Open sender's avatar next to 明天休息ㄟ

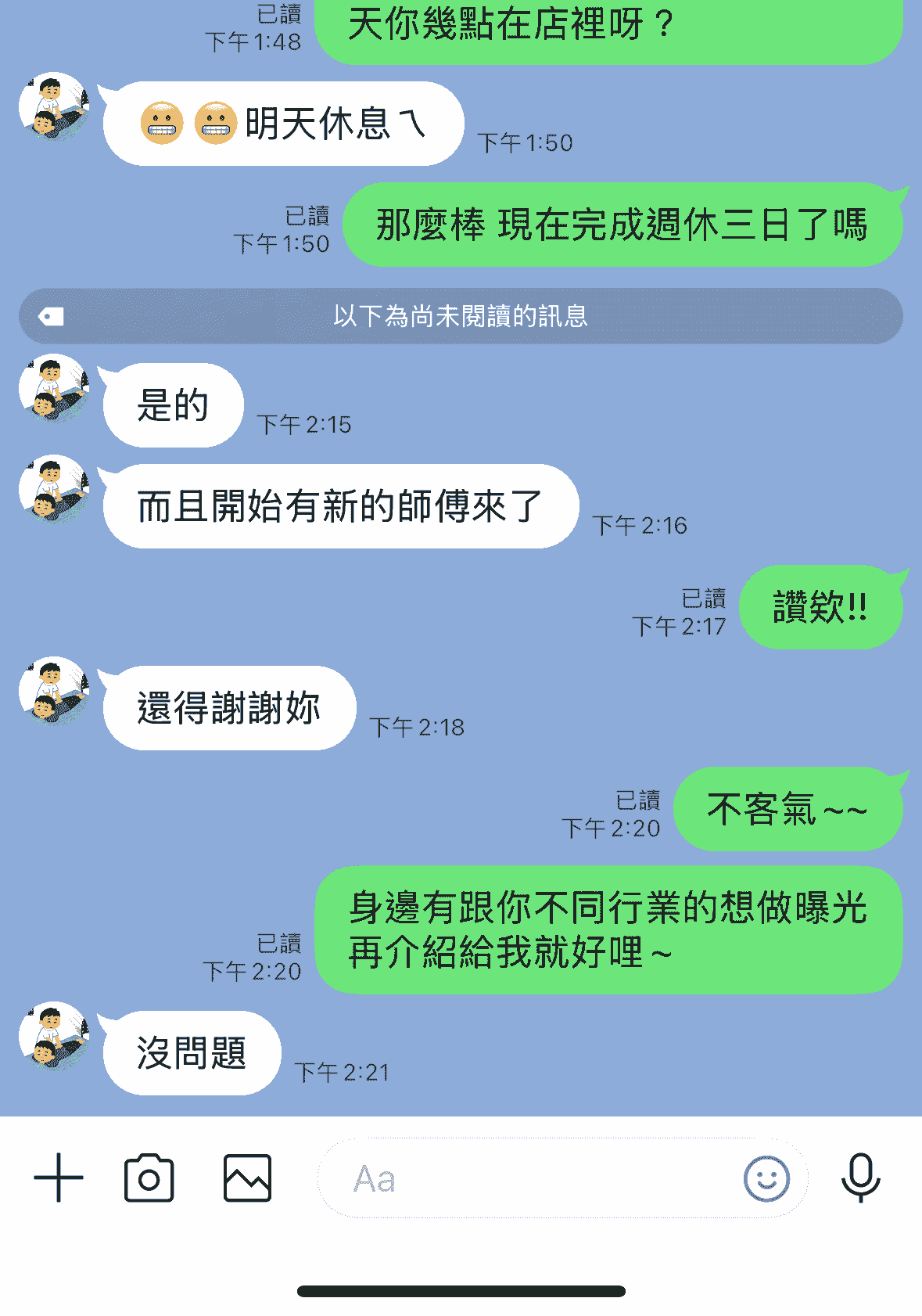54,108
